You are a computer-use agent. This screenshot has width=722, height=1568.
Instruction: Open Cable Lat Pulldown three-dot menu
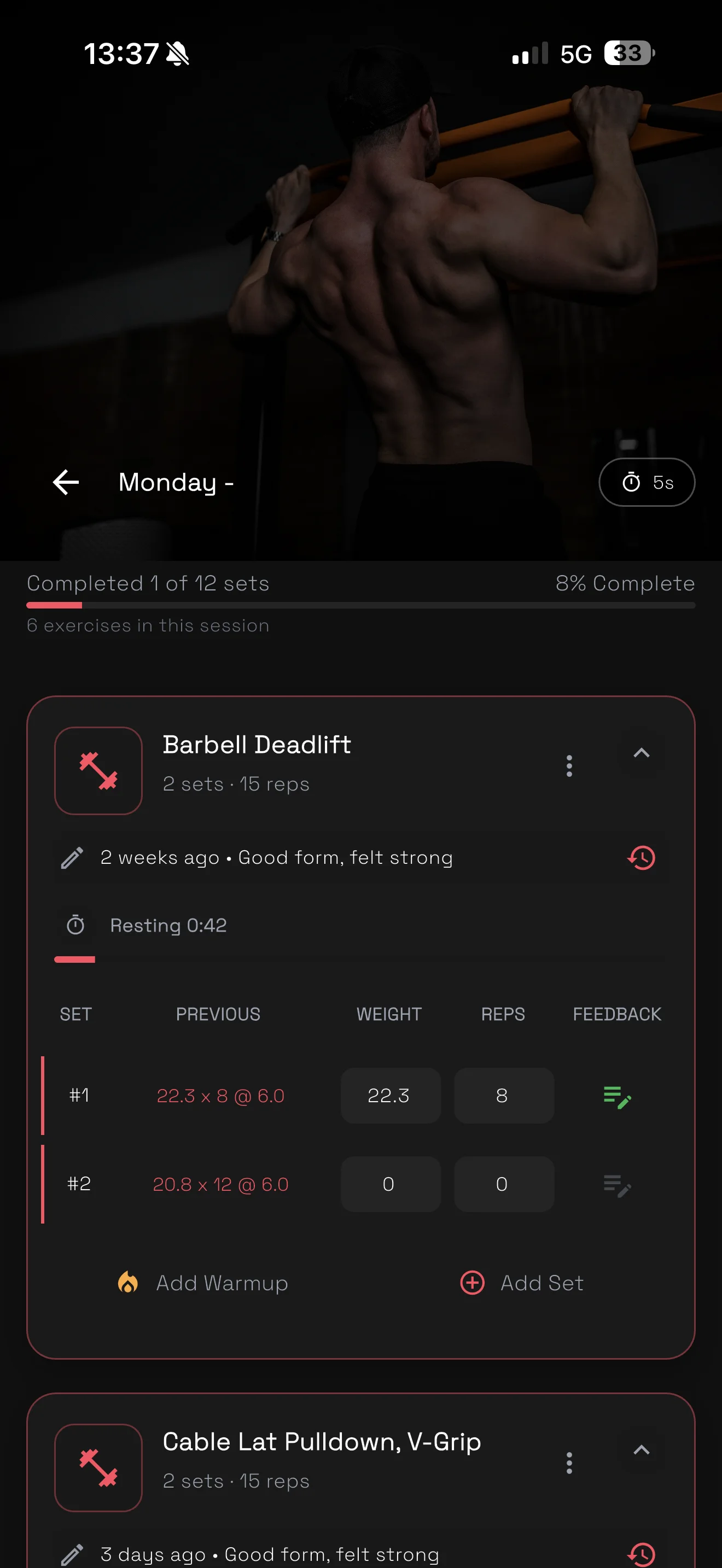pyautogui.click(x=569, y=1462)
